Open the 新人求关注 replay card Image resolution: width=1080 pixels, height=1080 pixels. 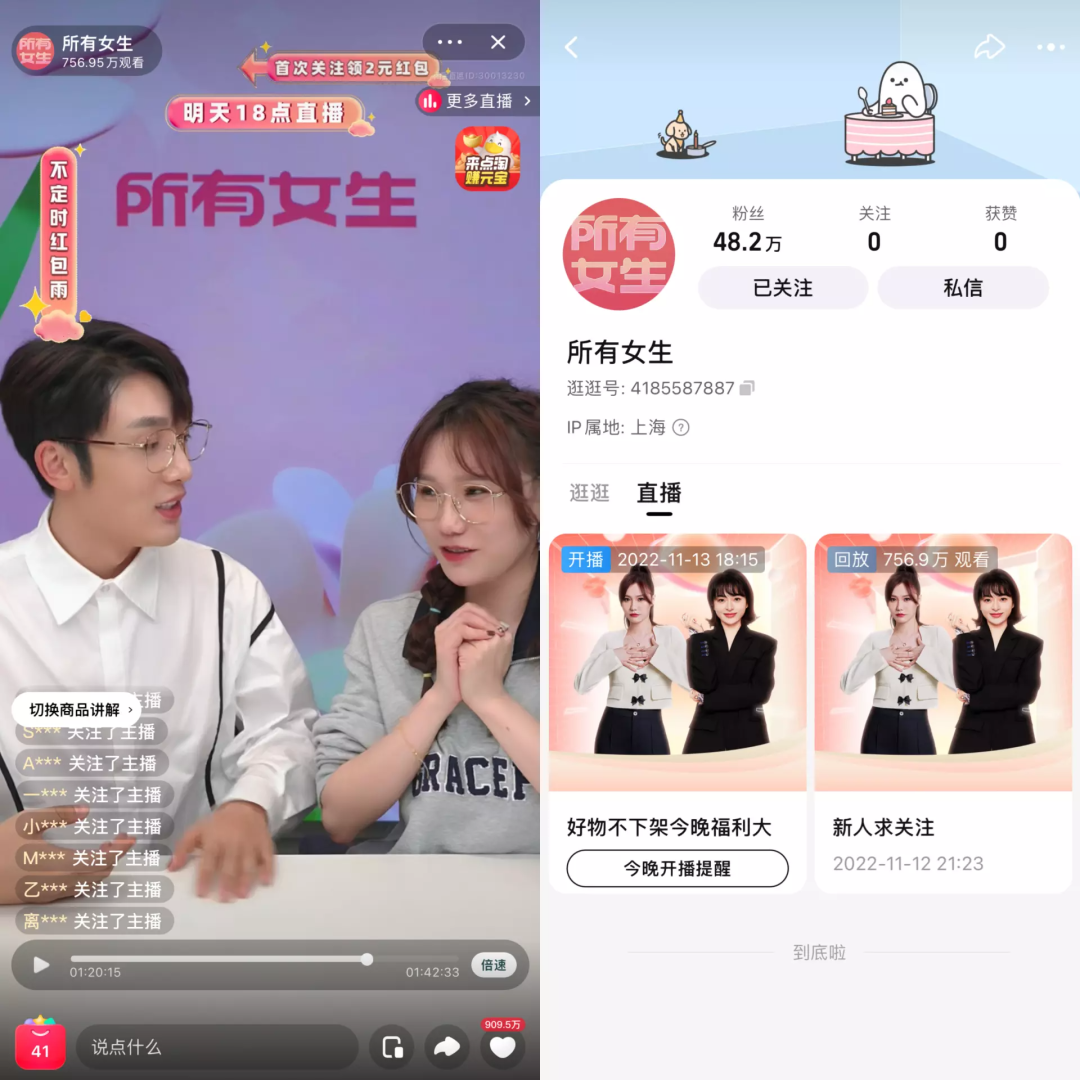tap(942, 712)
